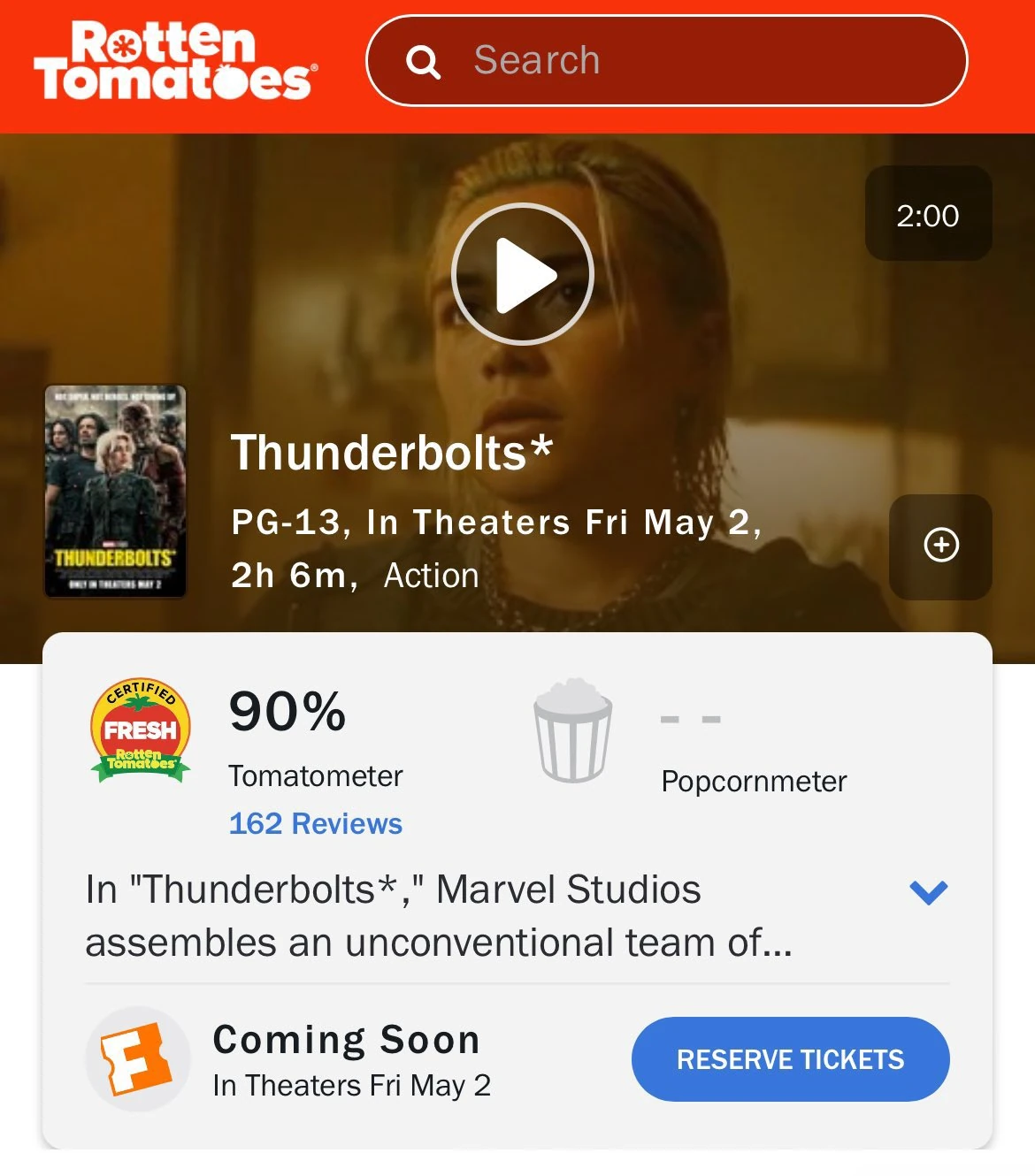Click the 90% Tomatometer score
This screenshot has height=1176, width=1035.
(x=285, y=712)
